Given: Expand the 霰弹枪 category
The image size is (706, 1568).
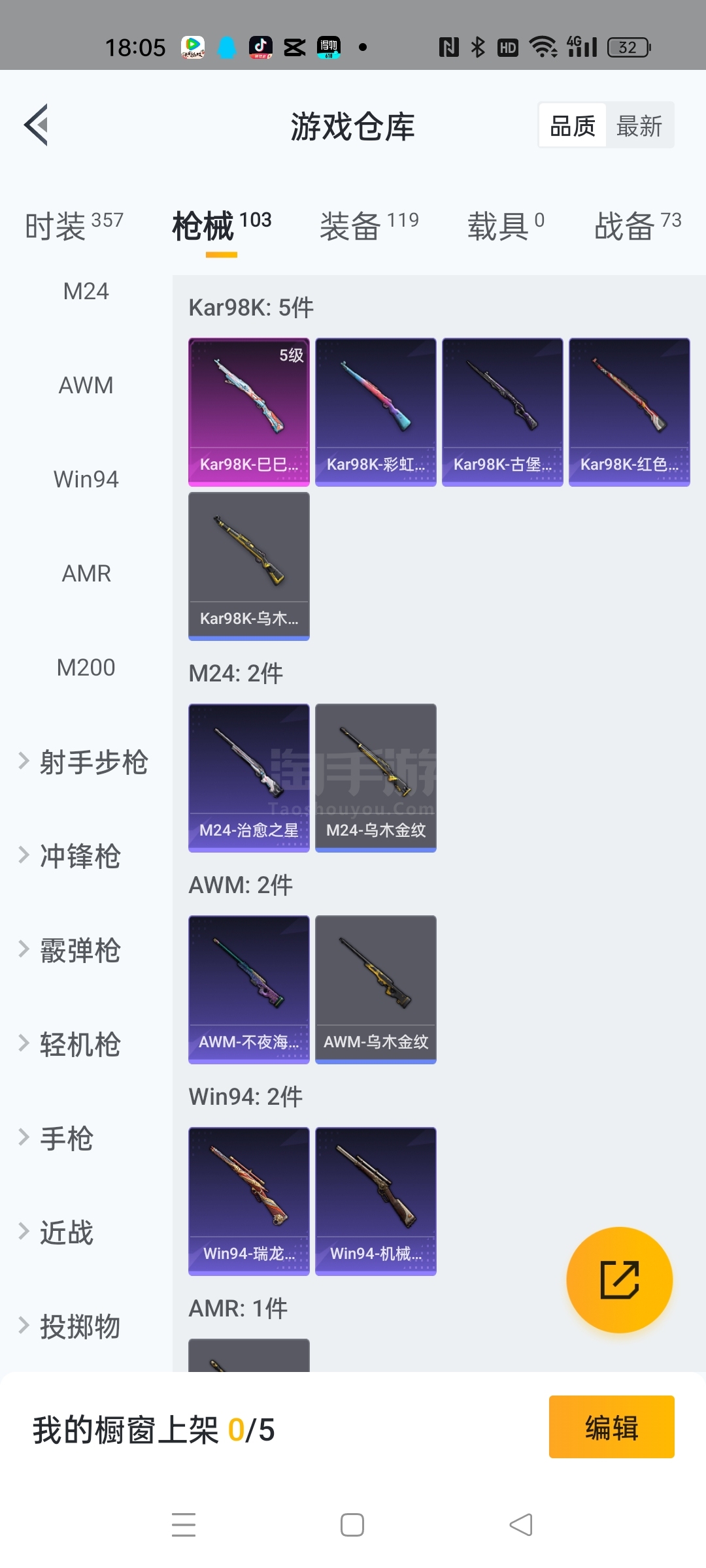Looking at the screenshot, I should pyautogui.click(x=80, y=950).
